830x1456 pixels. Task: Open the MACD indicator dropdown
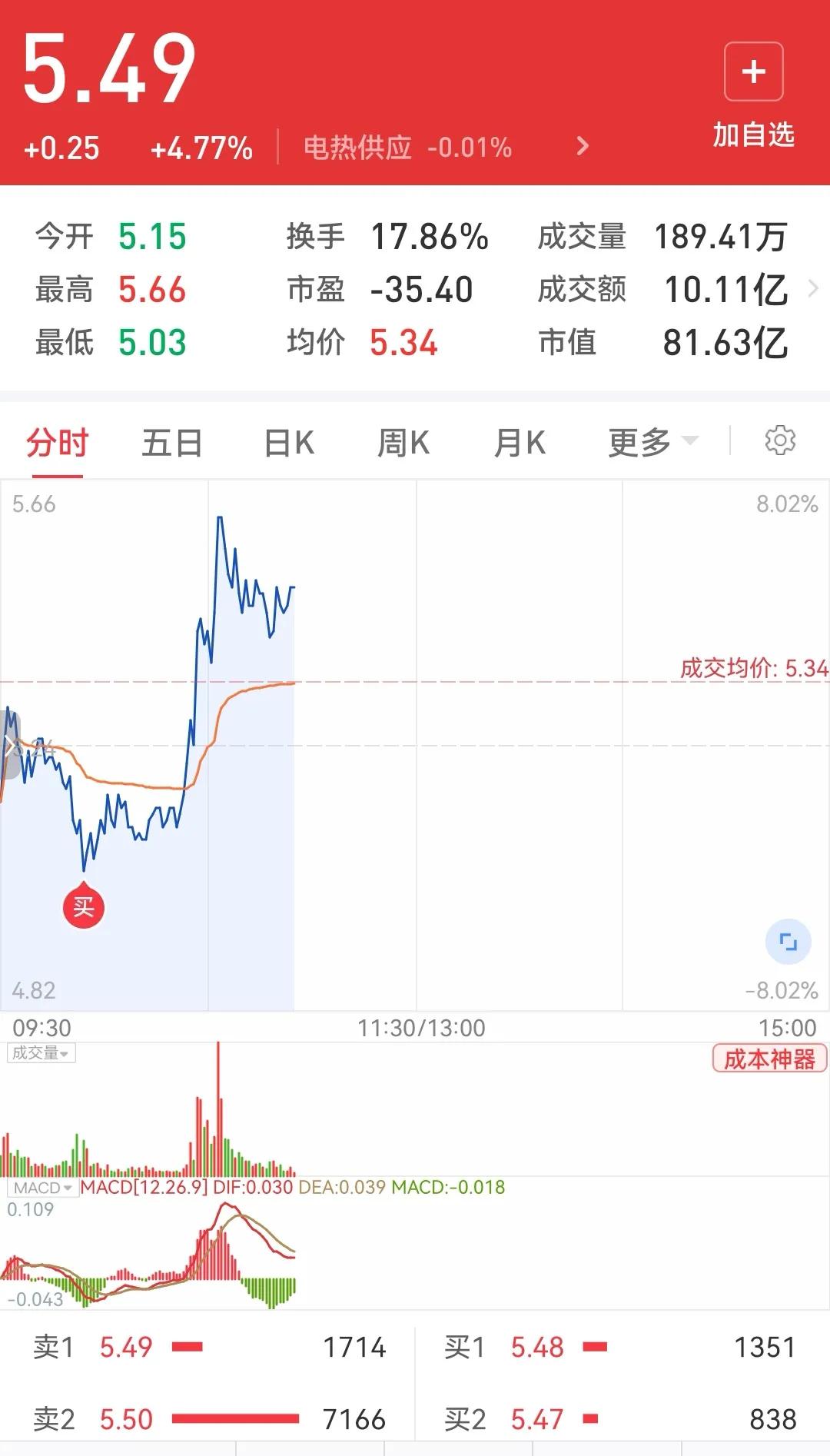click(x=43, y=1188)
